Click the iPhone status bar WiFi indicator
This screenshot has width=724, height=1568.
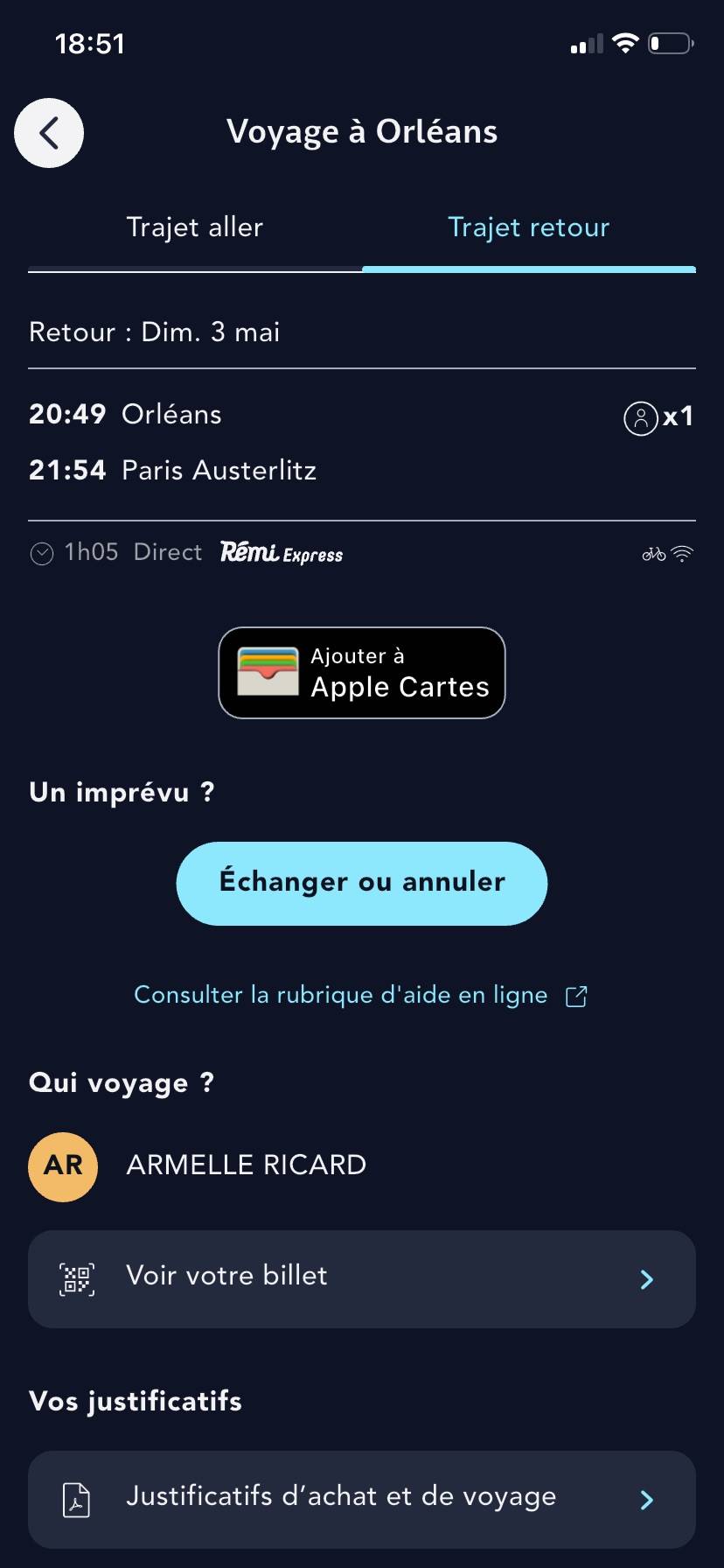(x=625, y=42)
